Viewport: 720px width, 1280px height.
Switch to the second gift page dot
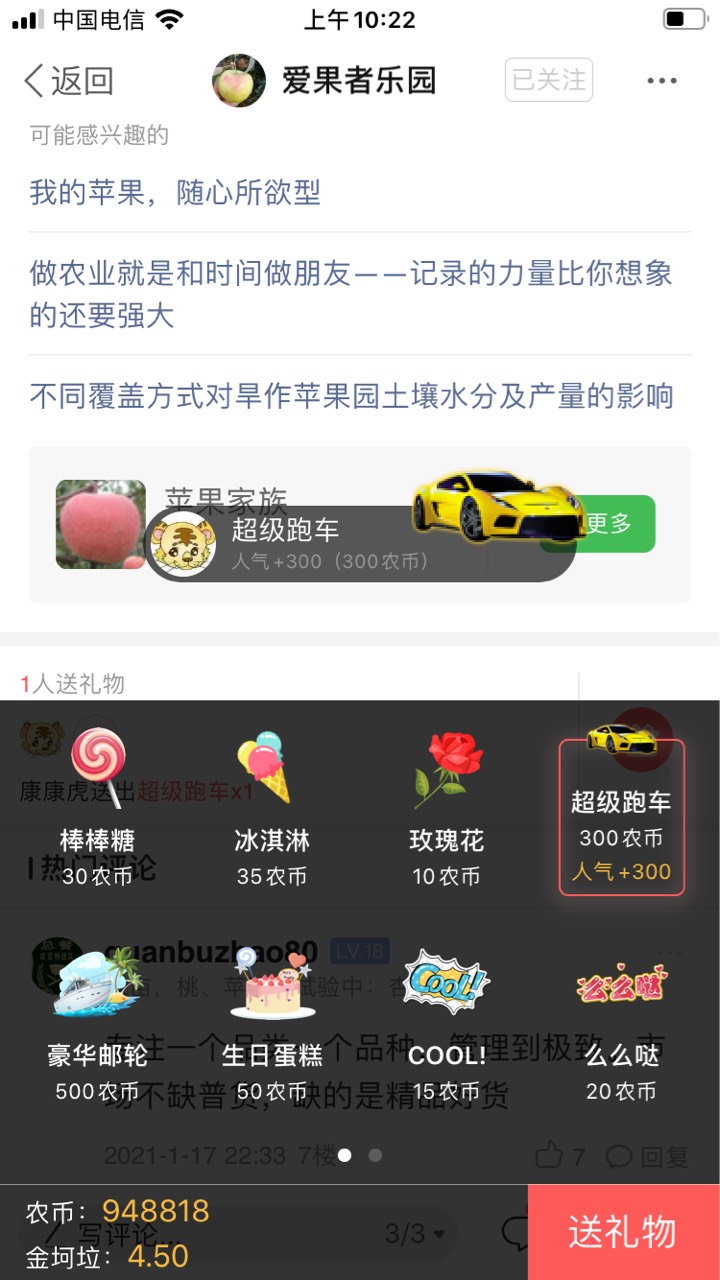375,1155
